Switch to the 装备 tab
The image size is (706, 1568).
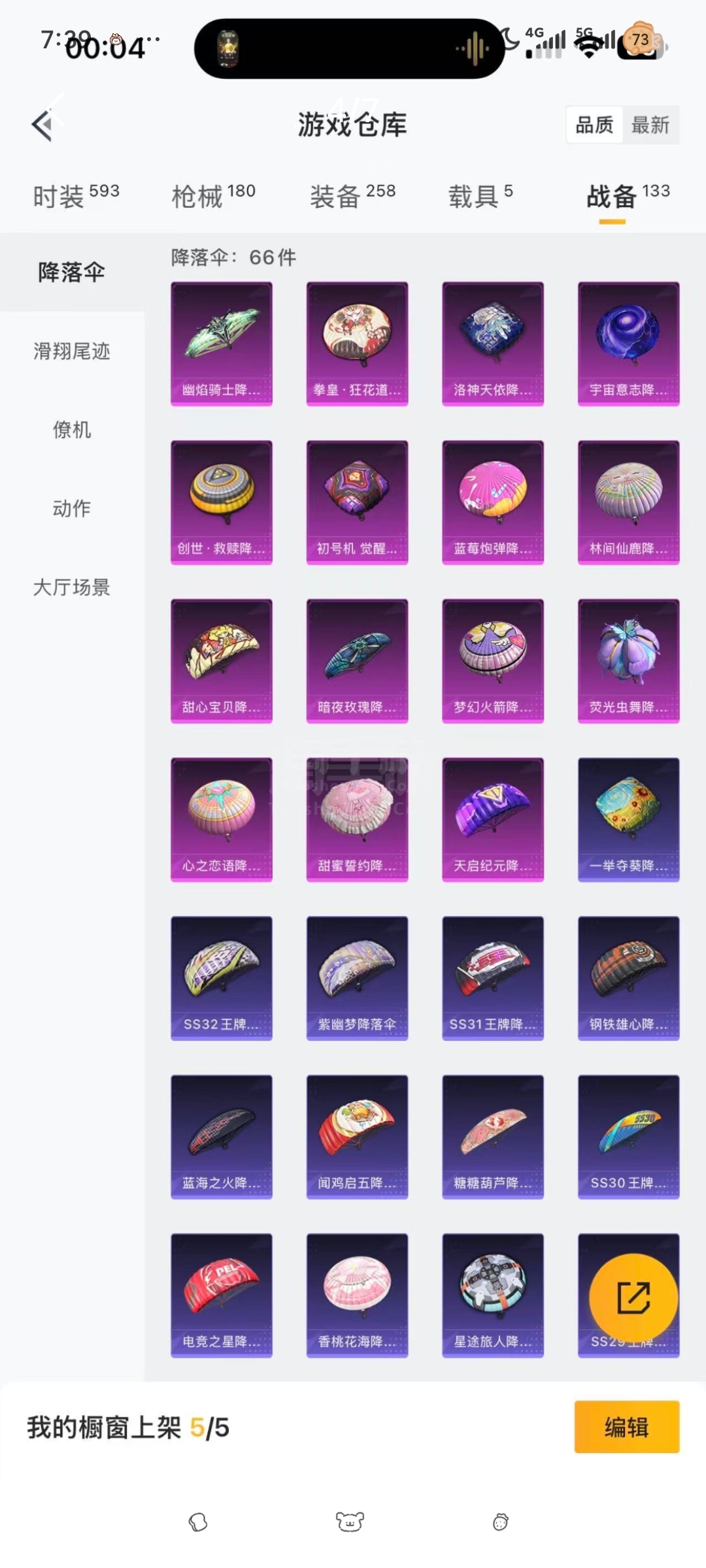(x=352, y=195)
